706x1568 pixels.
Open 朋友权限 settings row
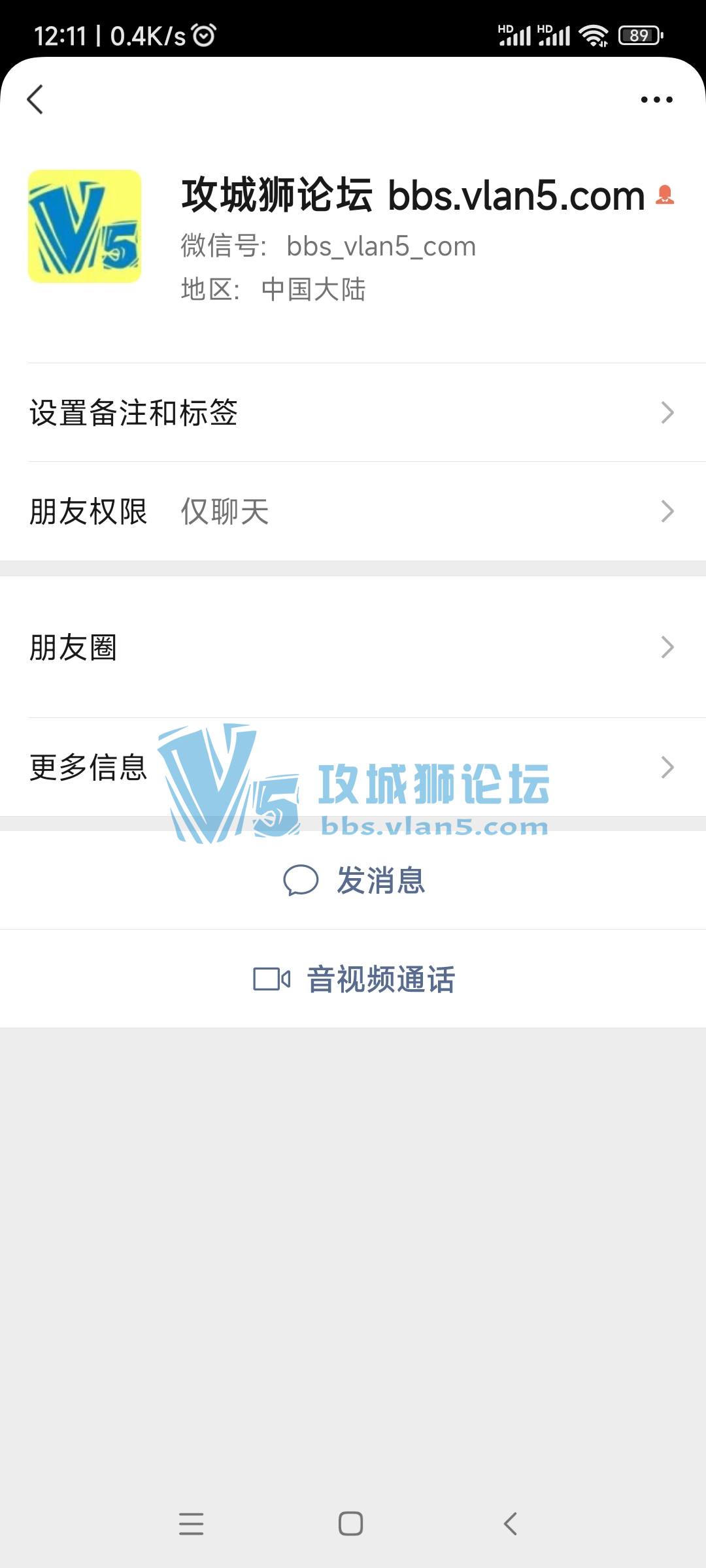tap(353, 512)
